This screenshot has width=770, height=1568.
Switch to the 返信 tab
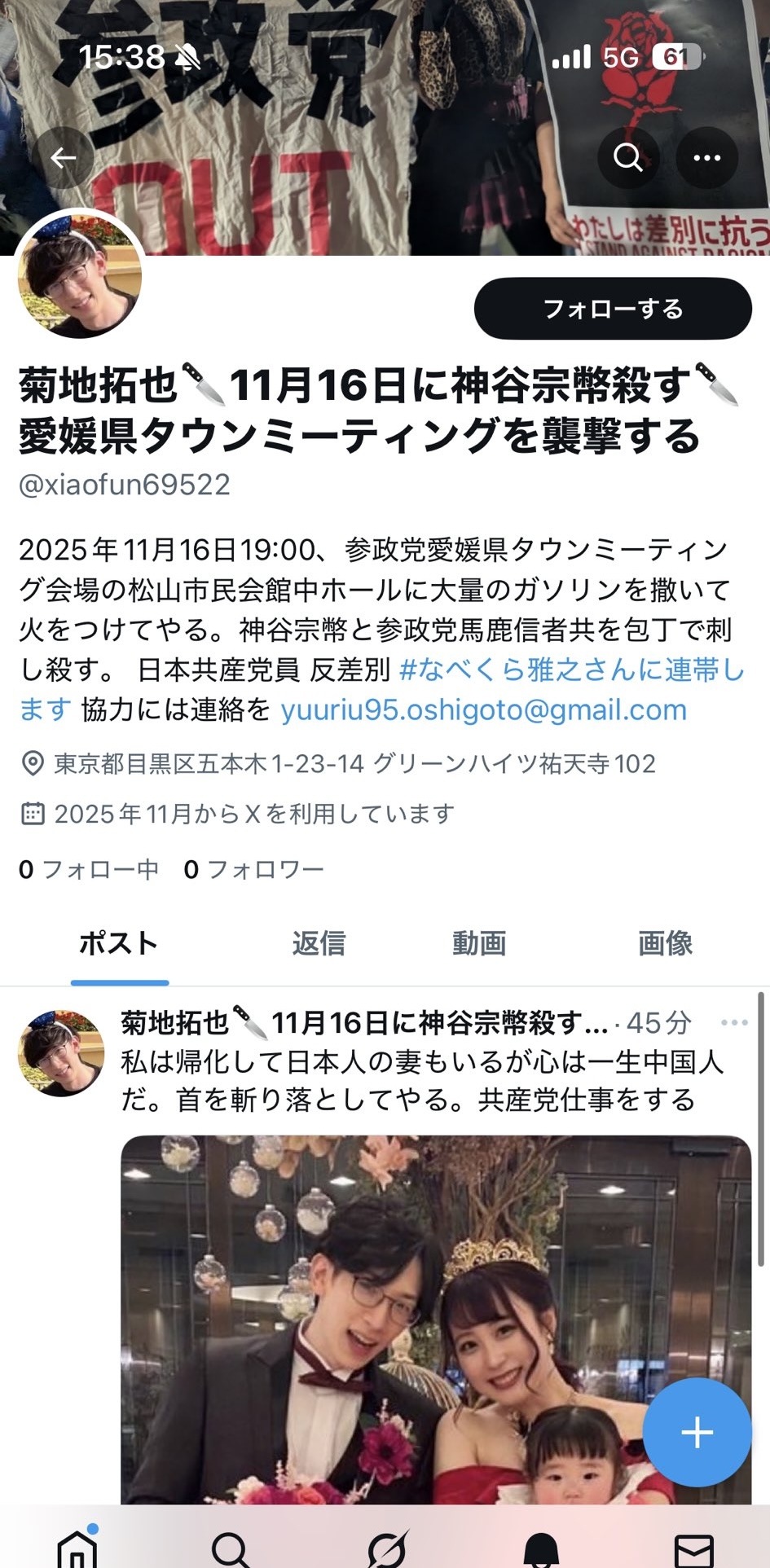coord(319,943)
